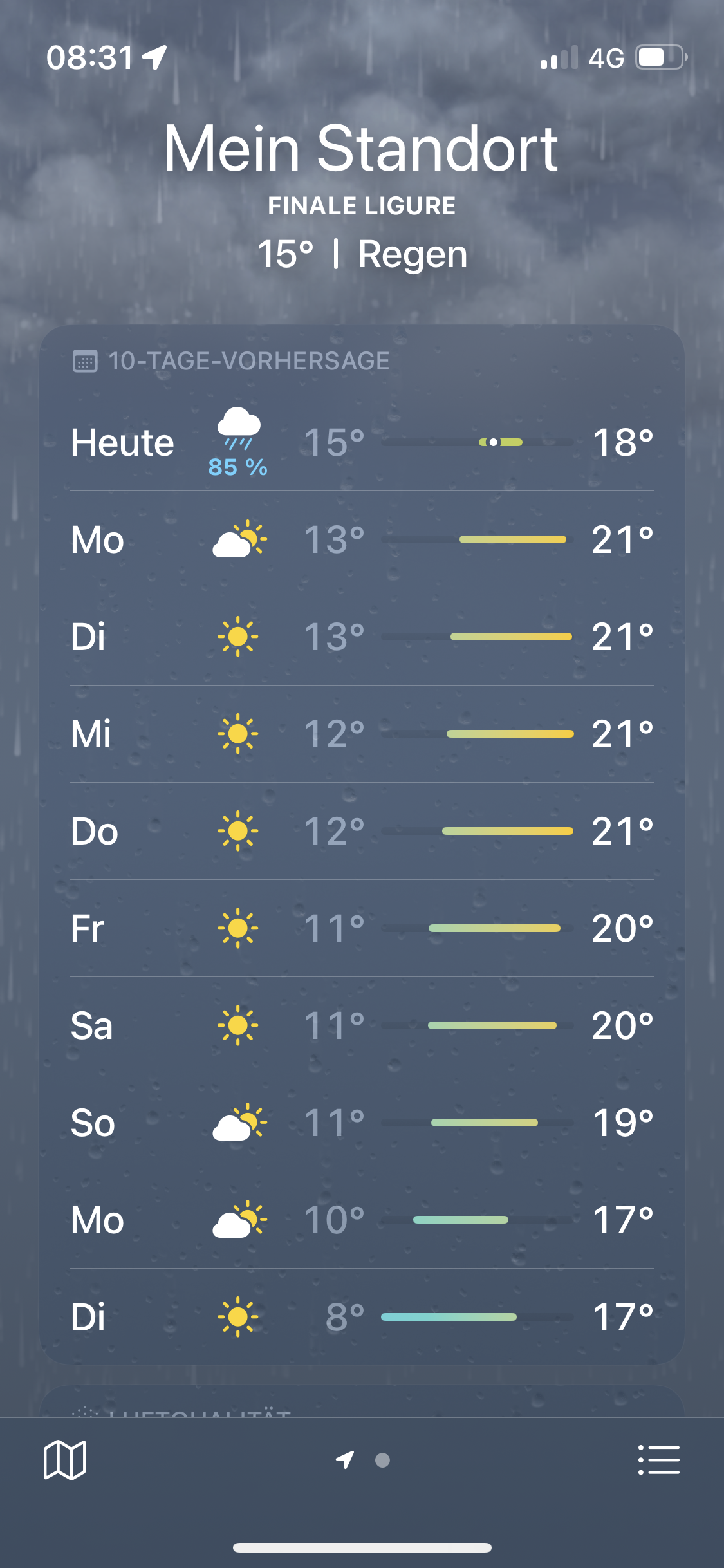
Task: Show Di row with 8° low
Action: [x=362, y=1317]
